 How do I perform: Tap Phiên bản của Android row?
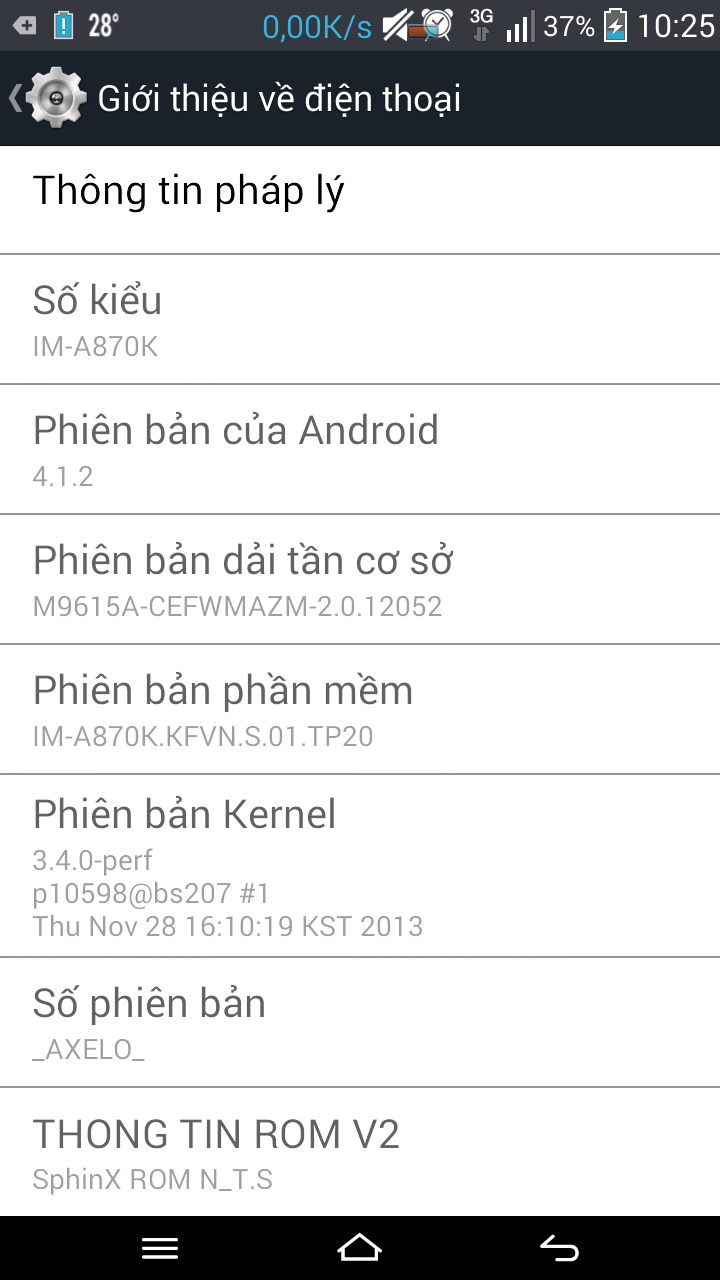[360, 449]
